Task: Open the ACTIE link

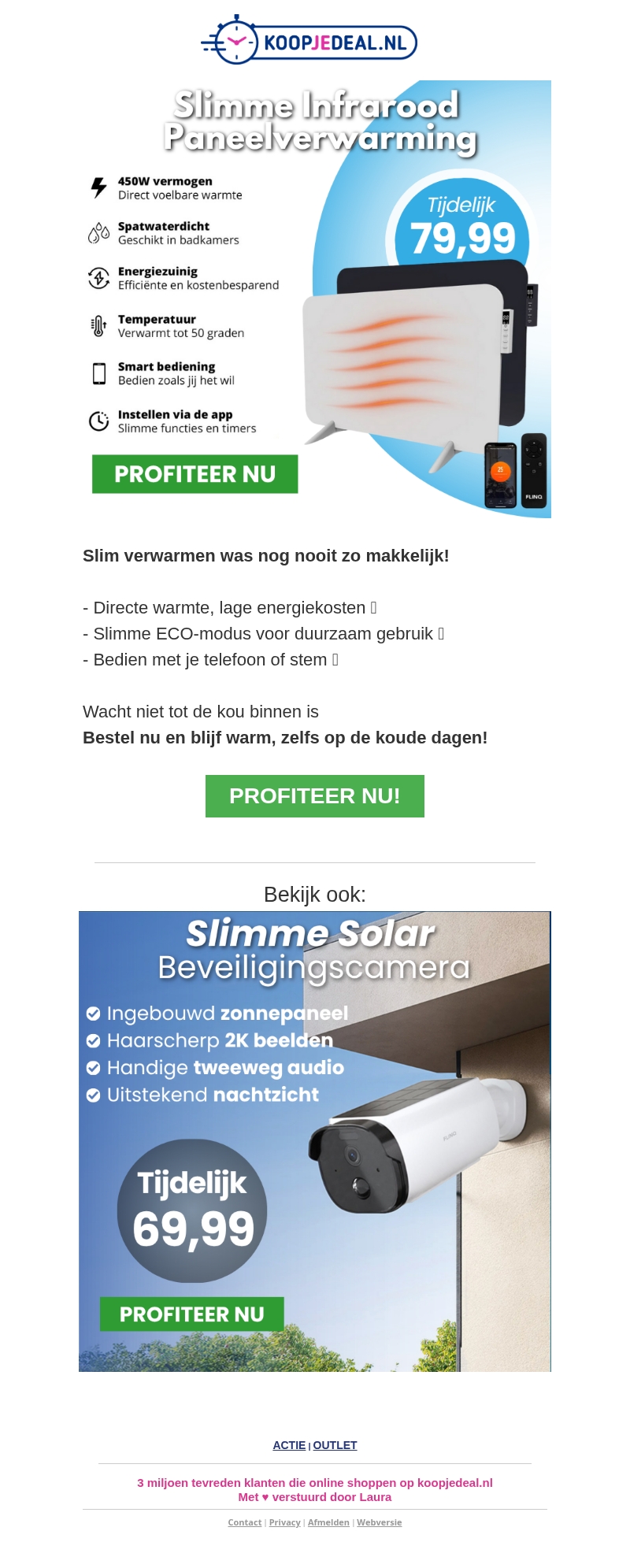Action: click(289, 1445)
